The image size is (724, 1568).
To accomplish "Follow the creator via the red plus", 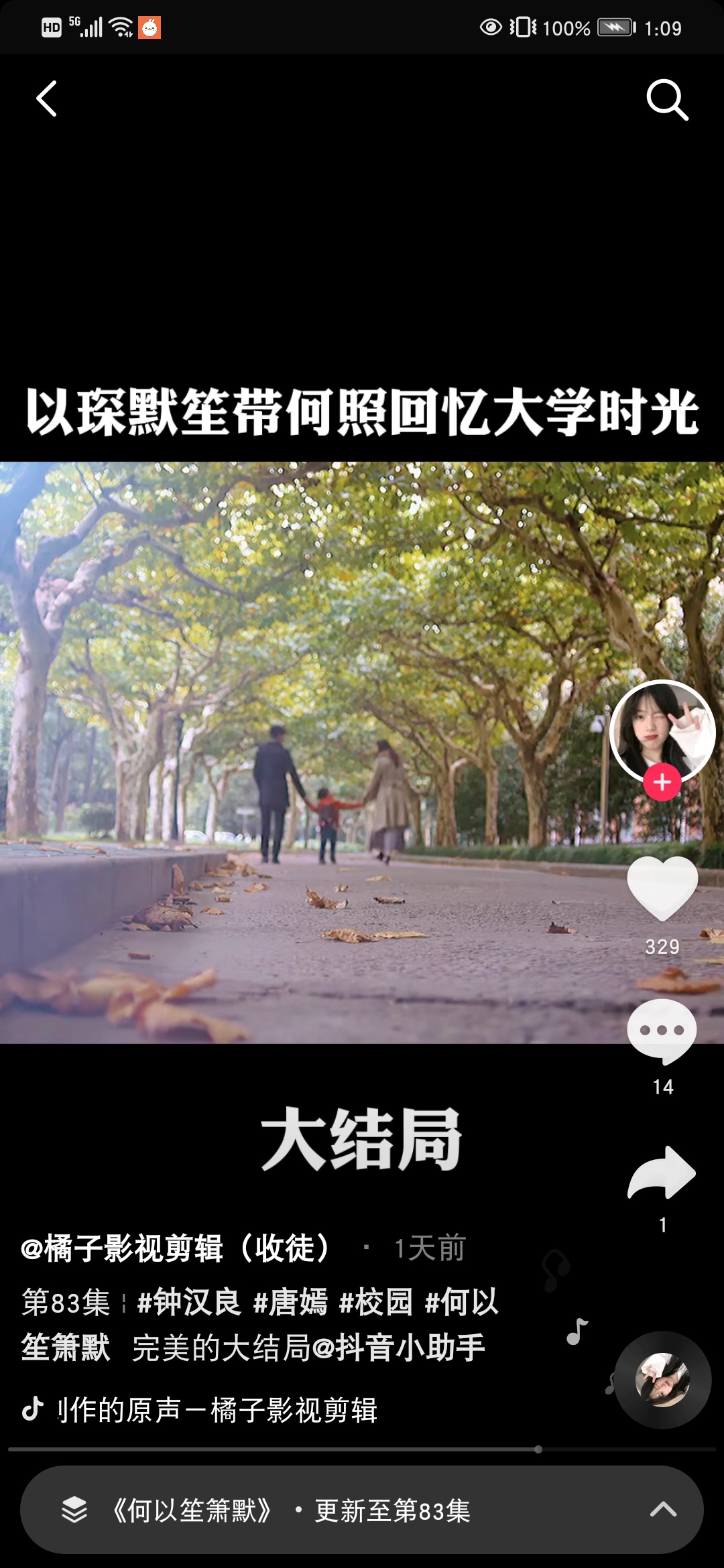I will 662,782.
